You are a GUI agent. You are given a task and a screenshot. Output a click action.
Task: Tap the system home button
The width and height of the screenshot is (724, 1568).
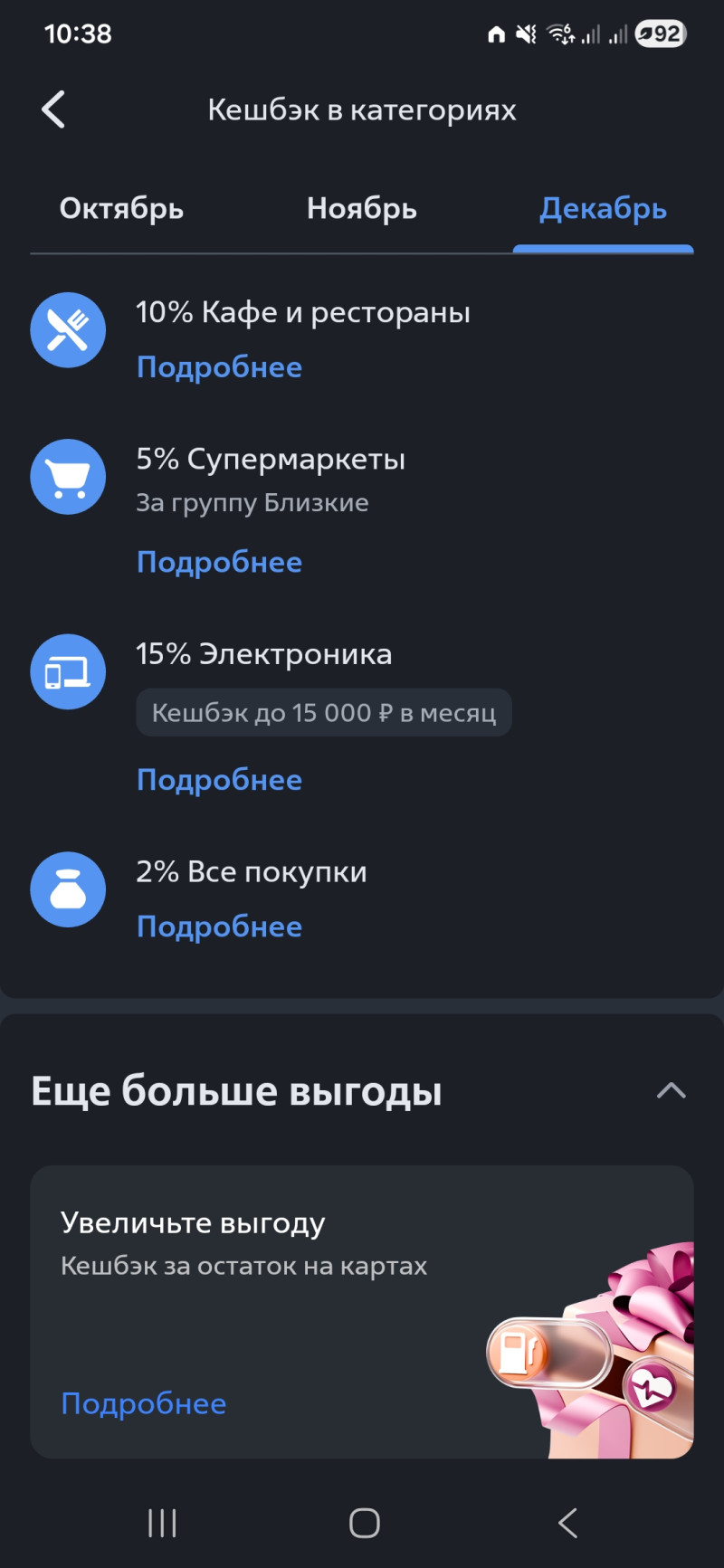tap(364, 1523)
